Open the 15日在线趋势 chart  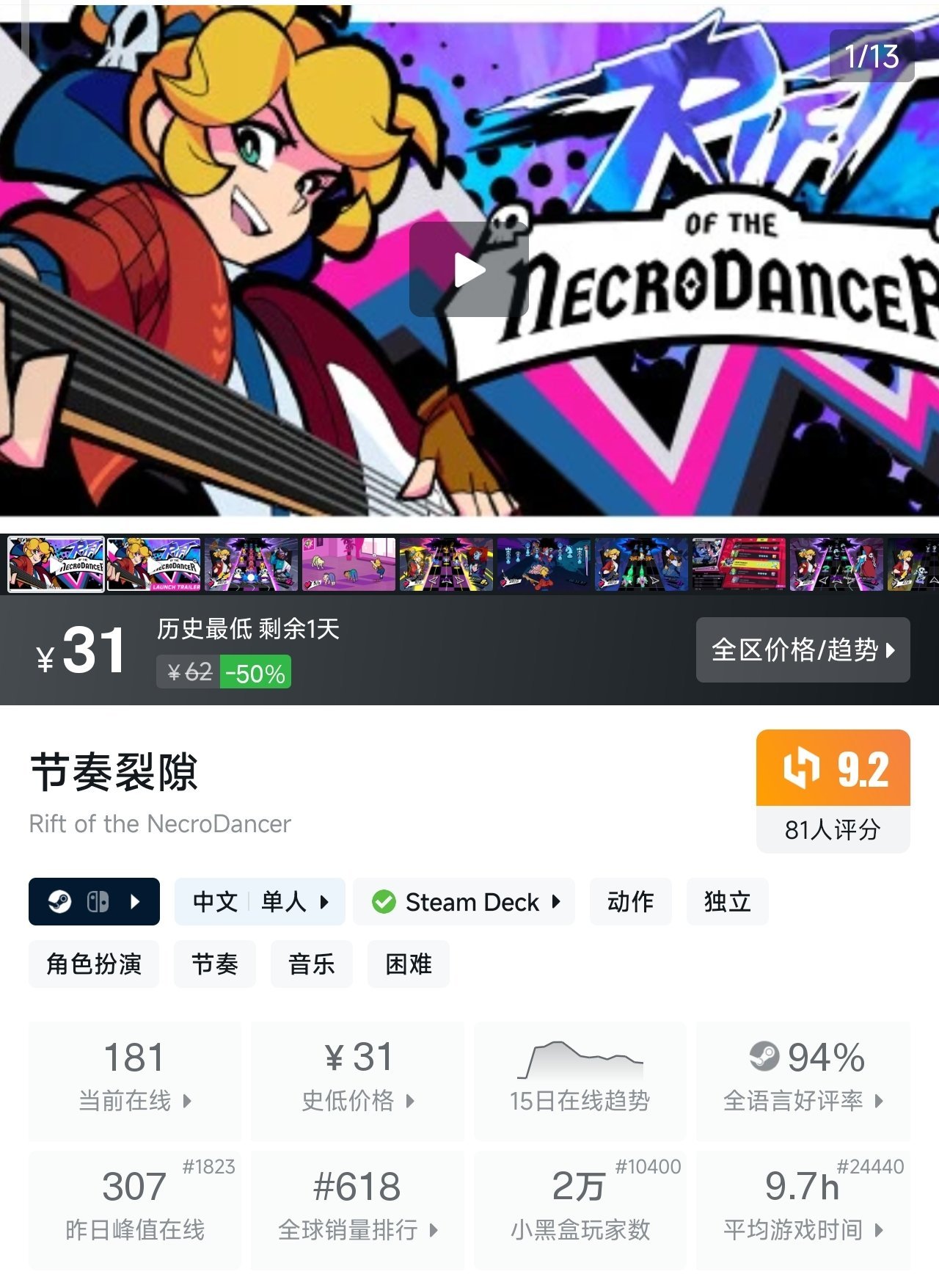click(x=580, y=1079)
